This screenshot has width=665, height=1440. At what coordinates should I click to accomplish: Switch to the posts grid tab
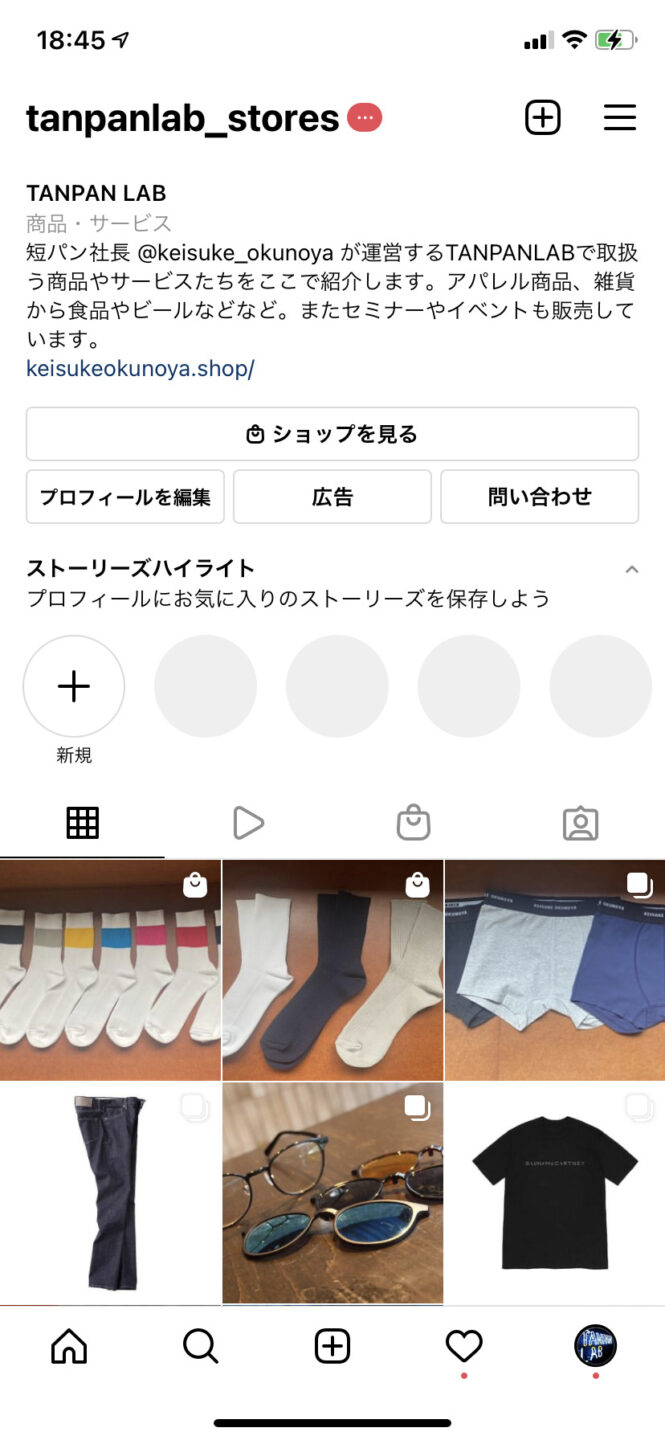click(x=82, y=823)
